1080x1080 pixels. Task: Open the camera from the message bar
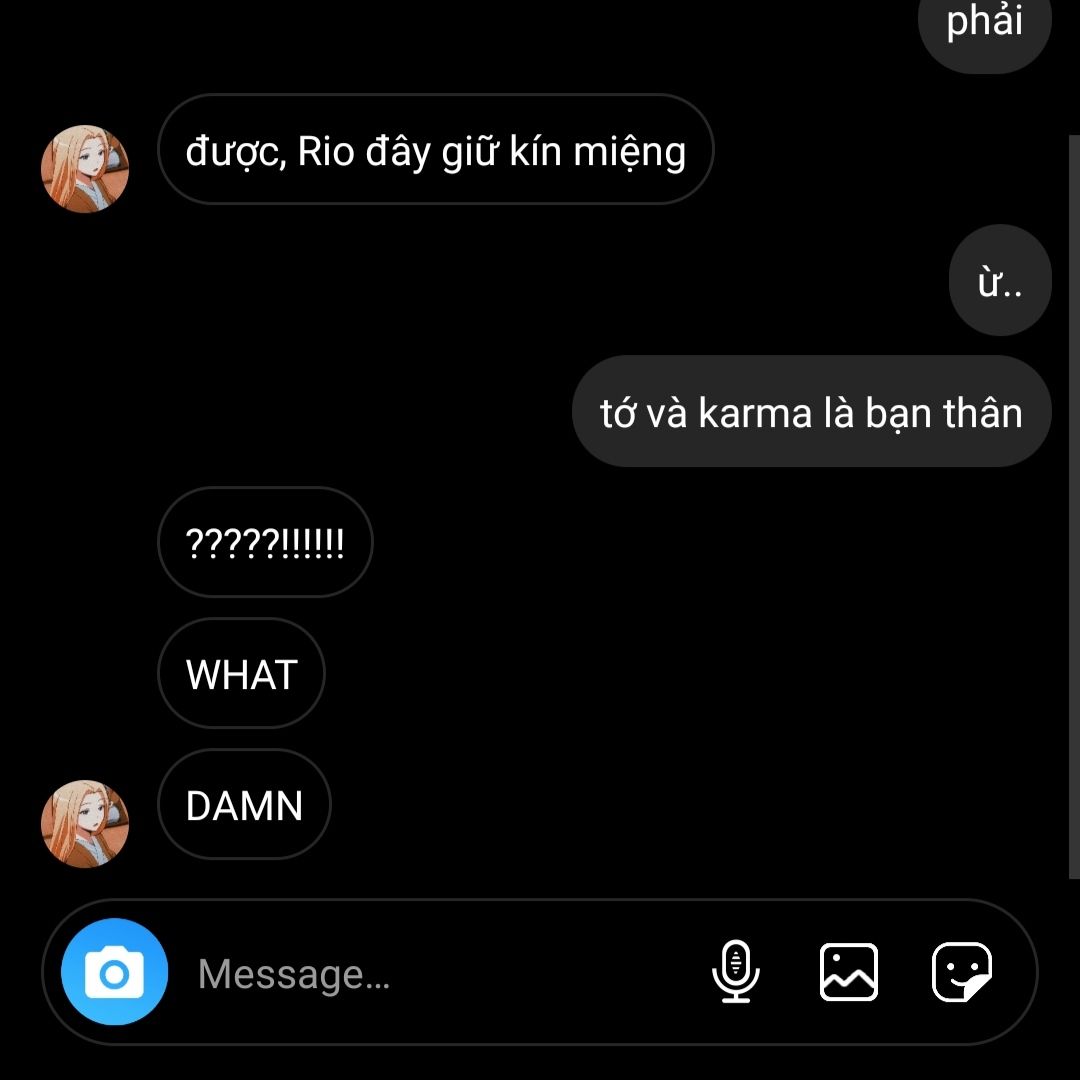click(114, 972)
